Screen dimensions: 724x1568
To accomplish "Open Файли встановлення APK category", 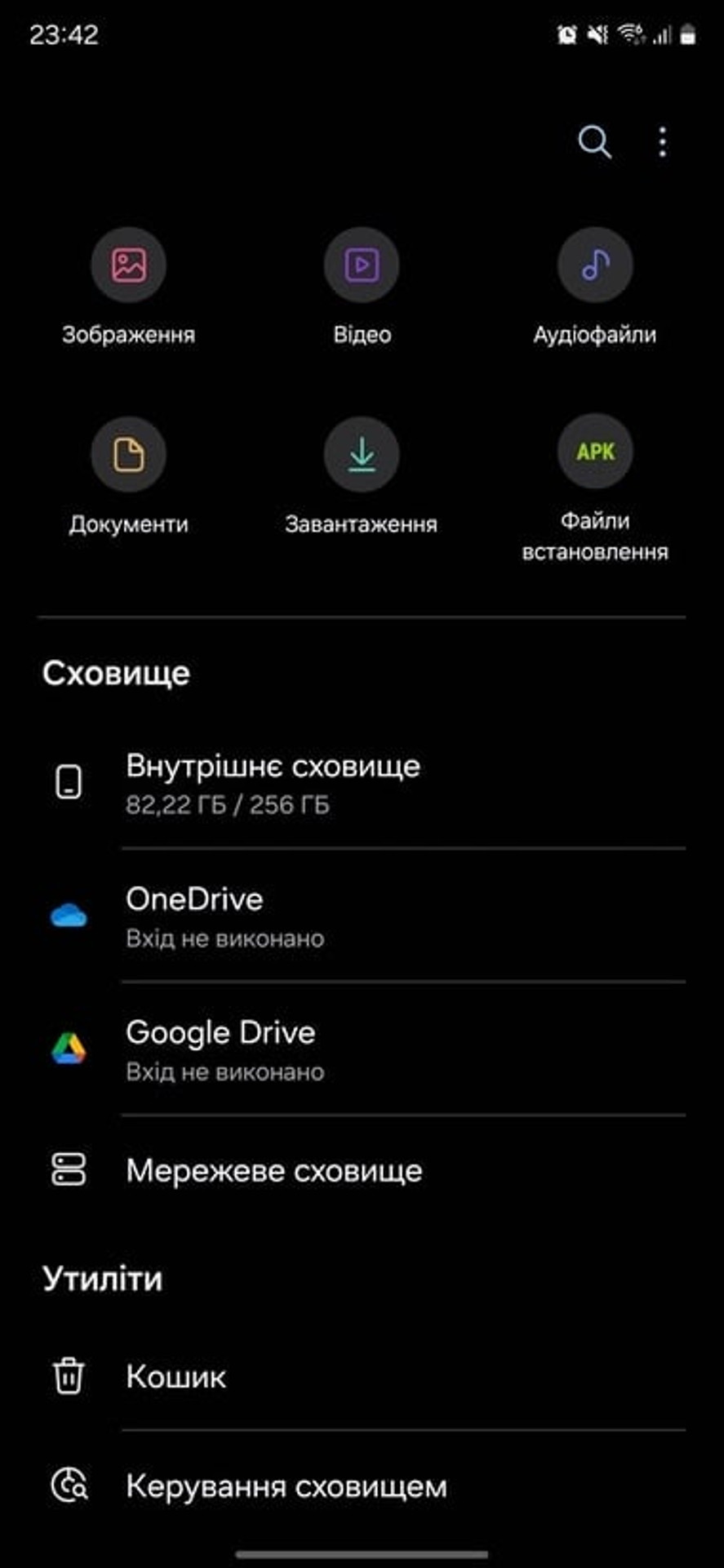I will (x=595, y=482).
